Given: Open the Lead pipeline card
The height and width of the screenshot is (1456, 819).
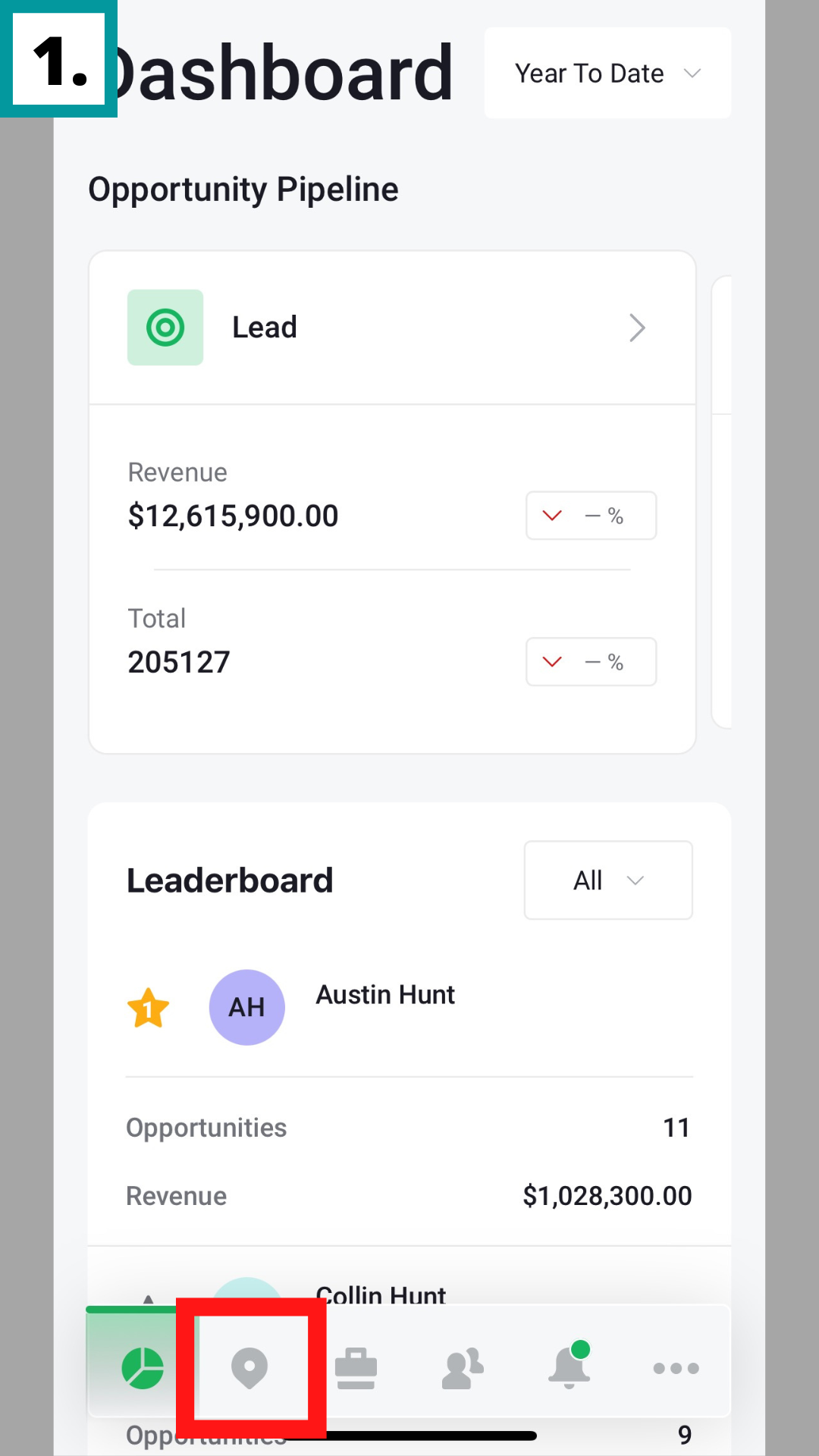Looking at the screenshot, I should tap(392, 328).
